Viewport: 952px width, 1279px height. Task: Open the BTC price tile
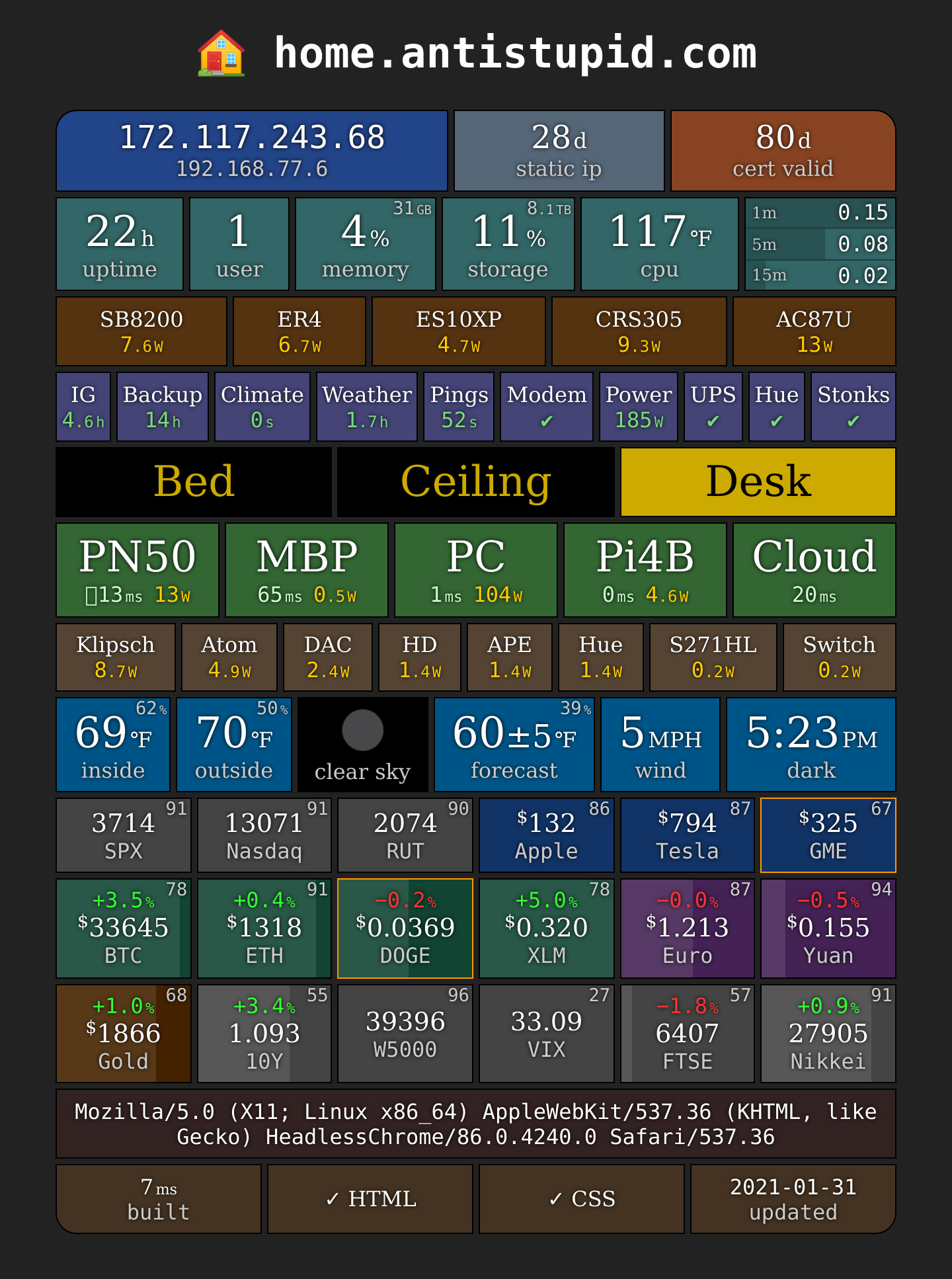(124, 928)
